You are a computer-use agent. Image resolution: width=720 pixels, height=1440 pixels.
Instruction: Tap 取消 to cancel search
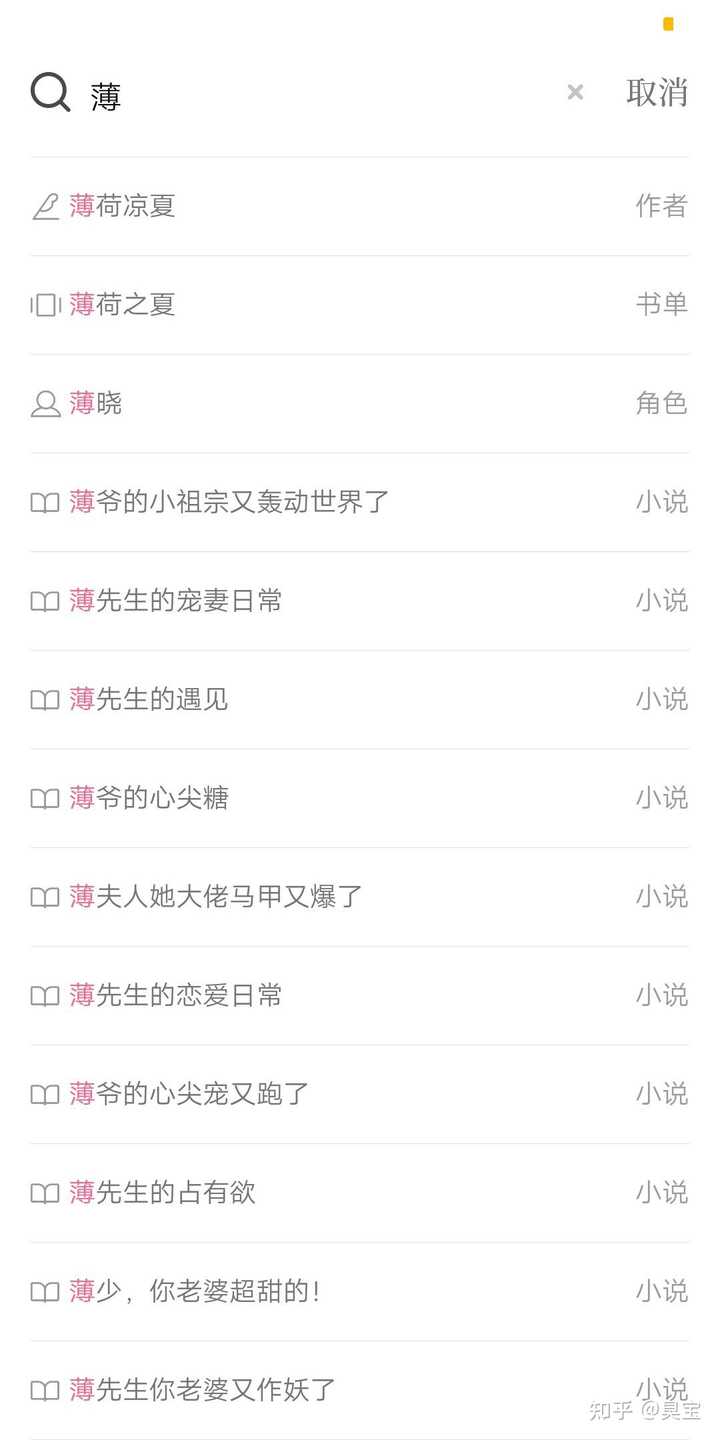click(x=657, y=93)
